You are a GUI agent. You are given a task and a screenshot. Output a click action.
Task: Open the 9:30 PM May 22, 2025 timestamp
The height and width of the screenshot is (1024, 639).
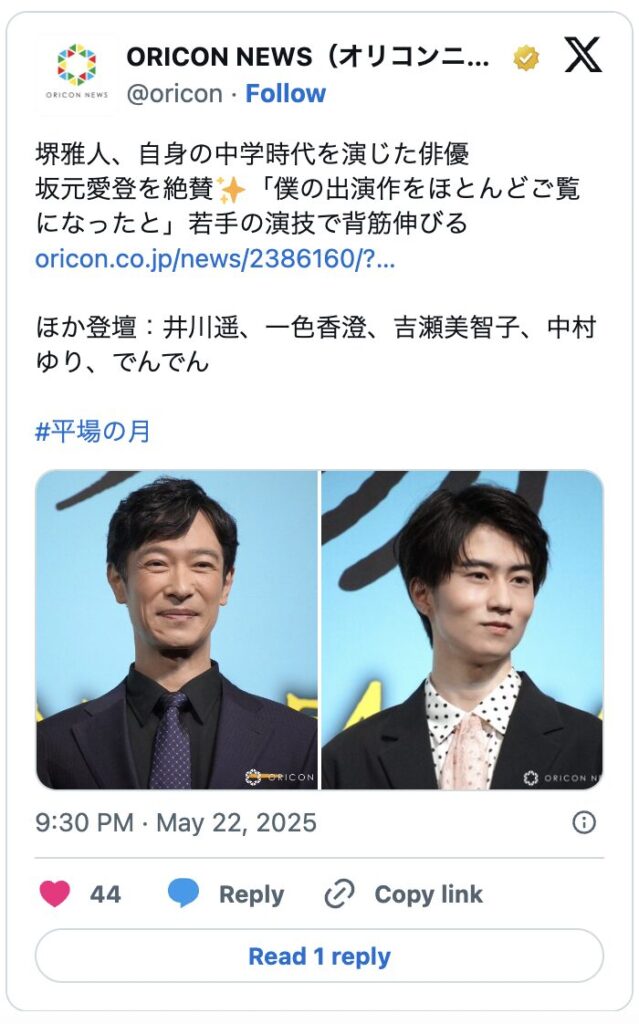[176, 823]
